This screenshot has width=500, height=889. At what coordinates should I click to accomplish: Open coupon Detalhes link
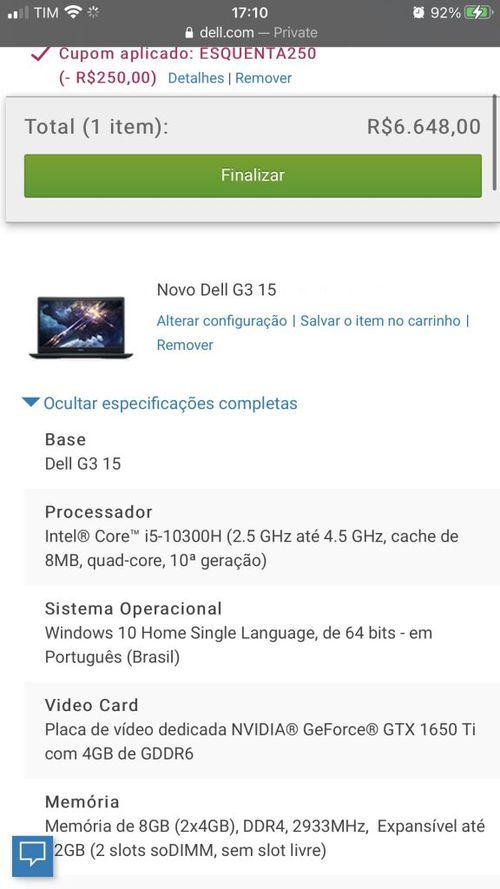pyautogui.click(x=196, y=78)
